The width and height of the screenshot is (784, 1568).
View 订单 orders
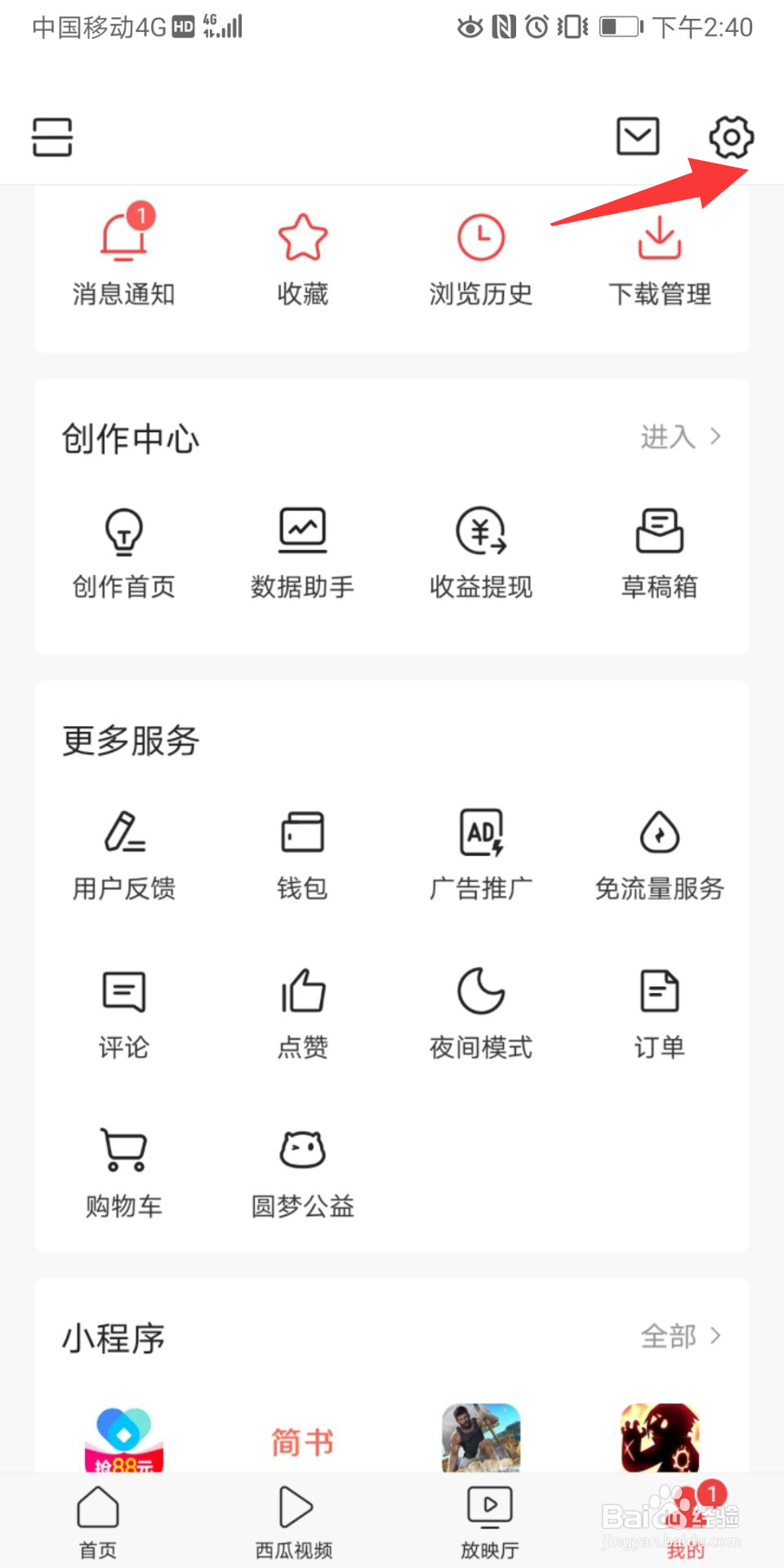click(659, 1013)
